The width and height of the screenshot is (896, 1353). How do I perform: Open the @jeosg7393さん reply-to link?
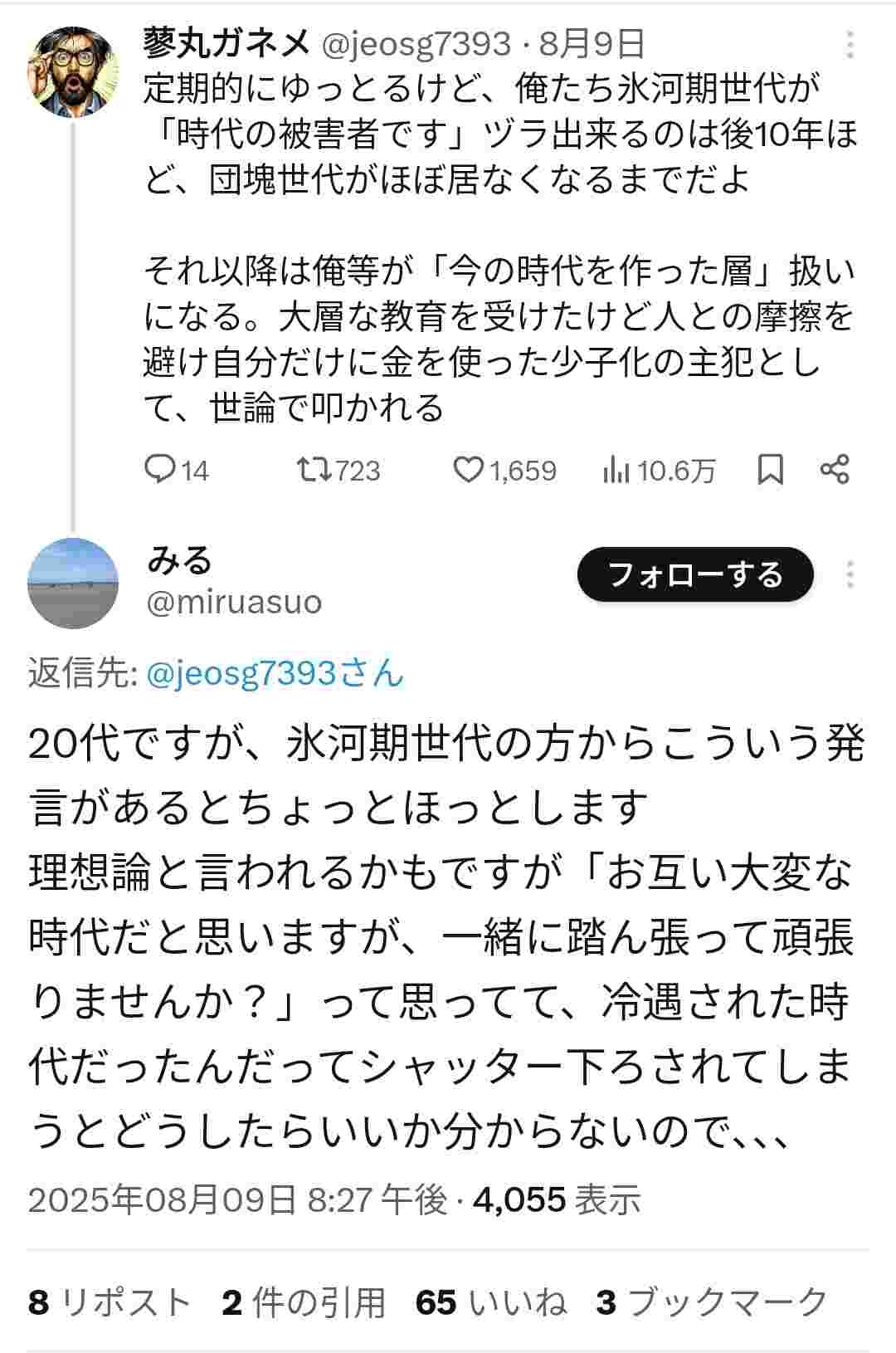click(274, 672)
